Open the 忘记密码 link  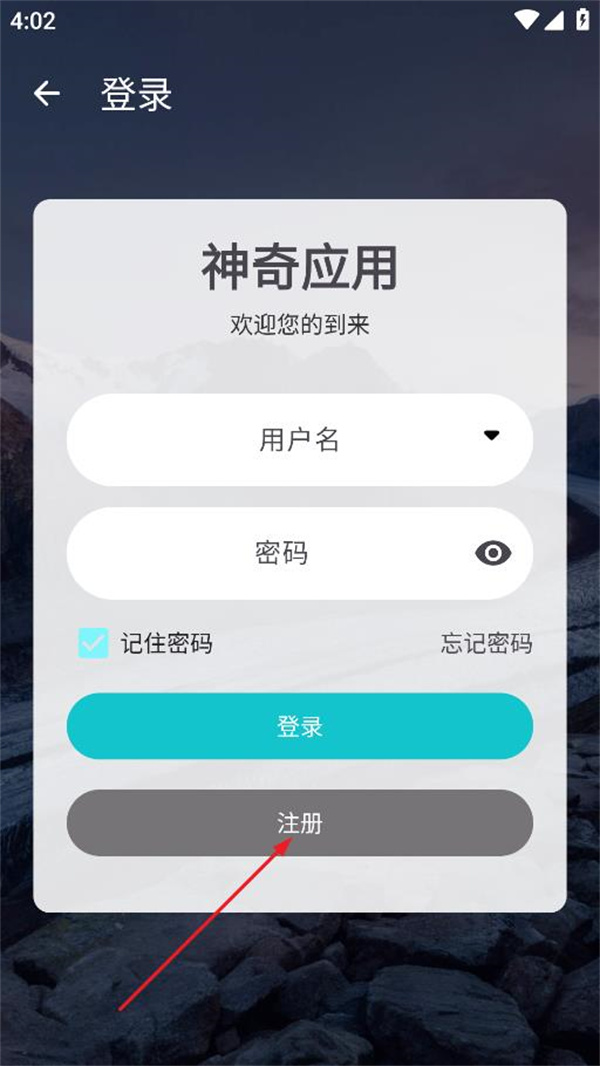pyautogui.click(x=486, y=643)
